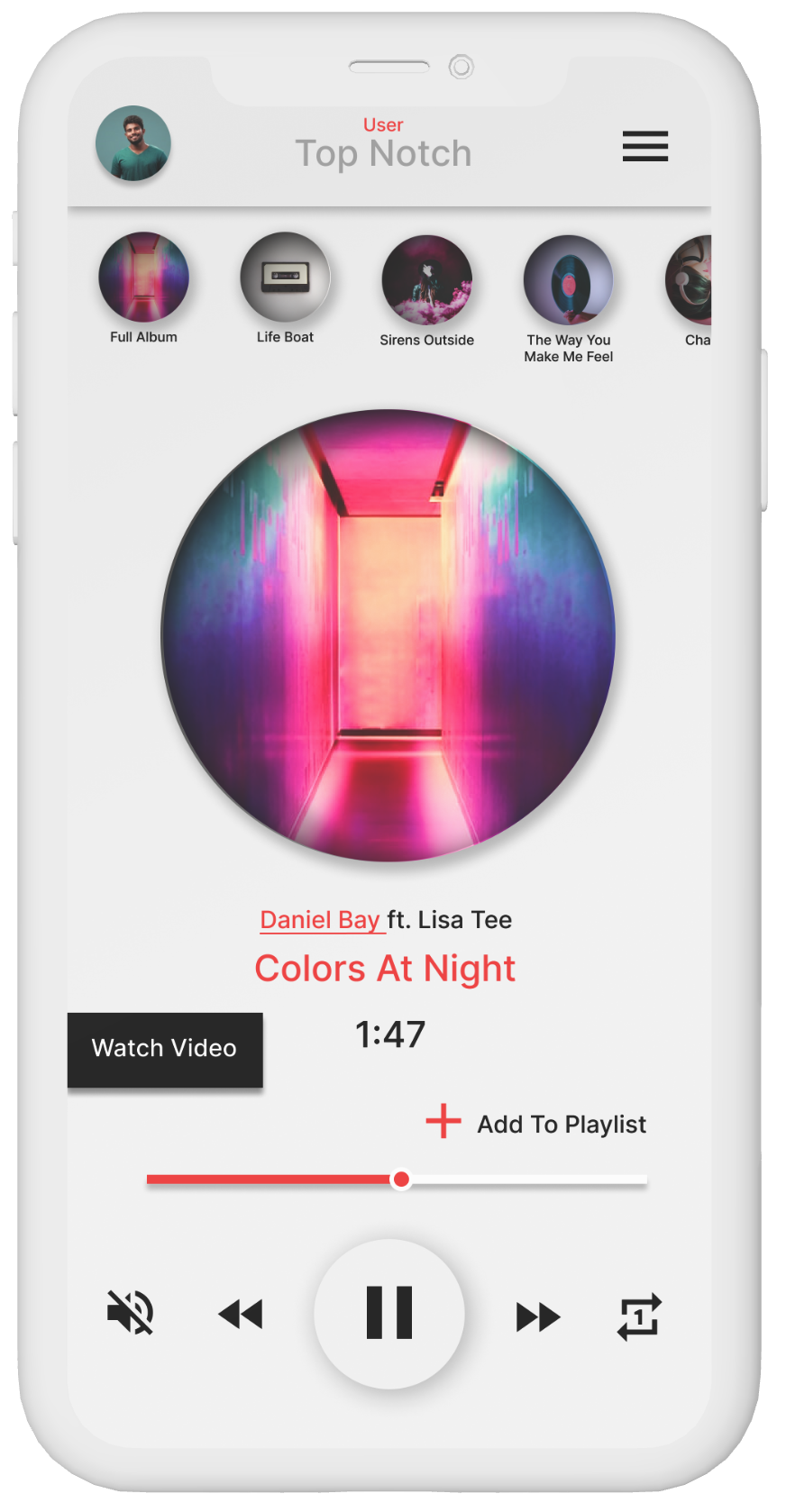Toggle repeat-one mode
The height and width of the screenshot is (1512, 786).
point(639,1317)
